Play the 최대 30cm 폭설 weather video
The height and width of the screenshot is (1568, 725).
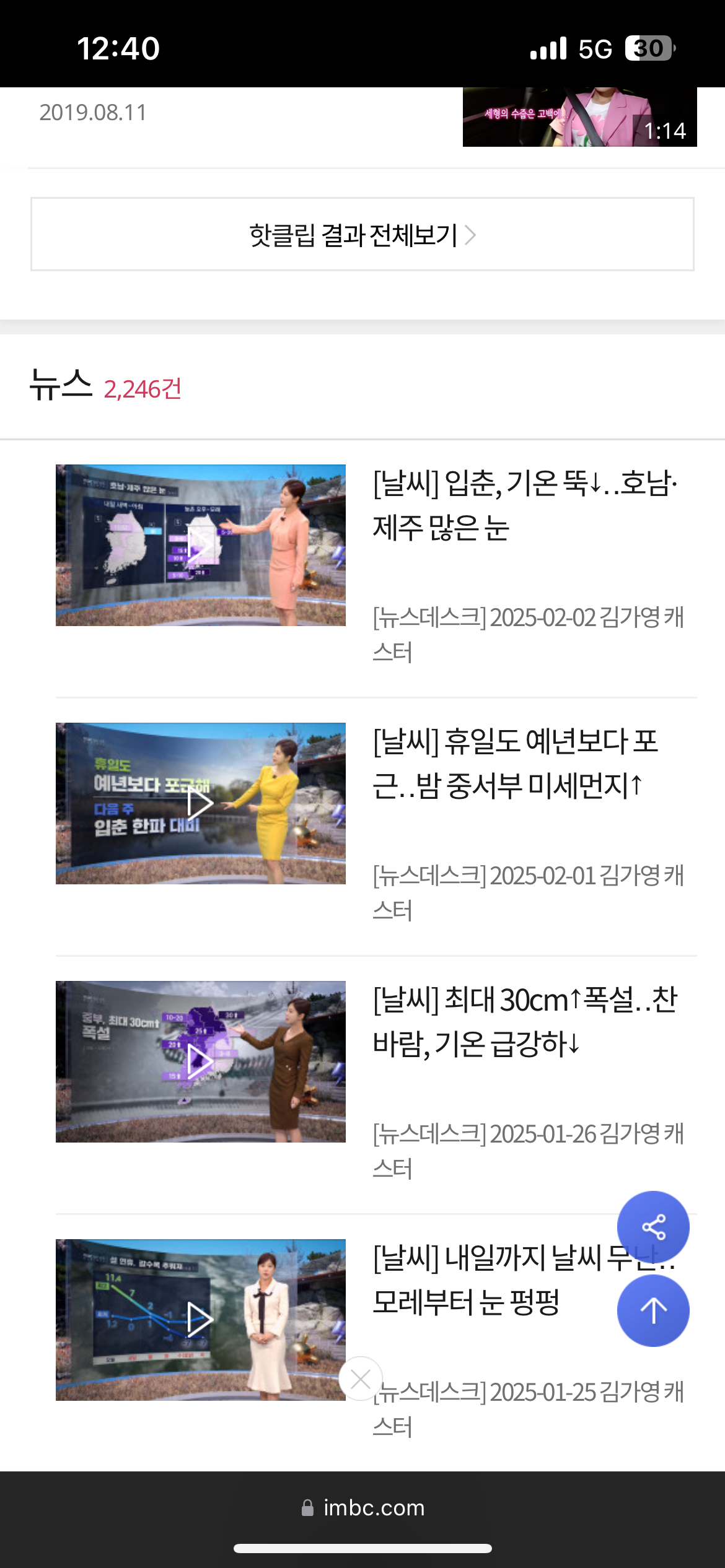(x=200, y=1061)
